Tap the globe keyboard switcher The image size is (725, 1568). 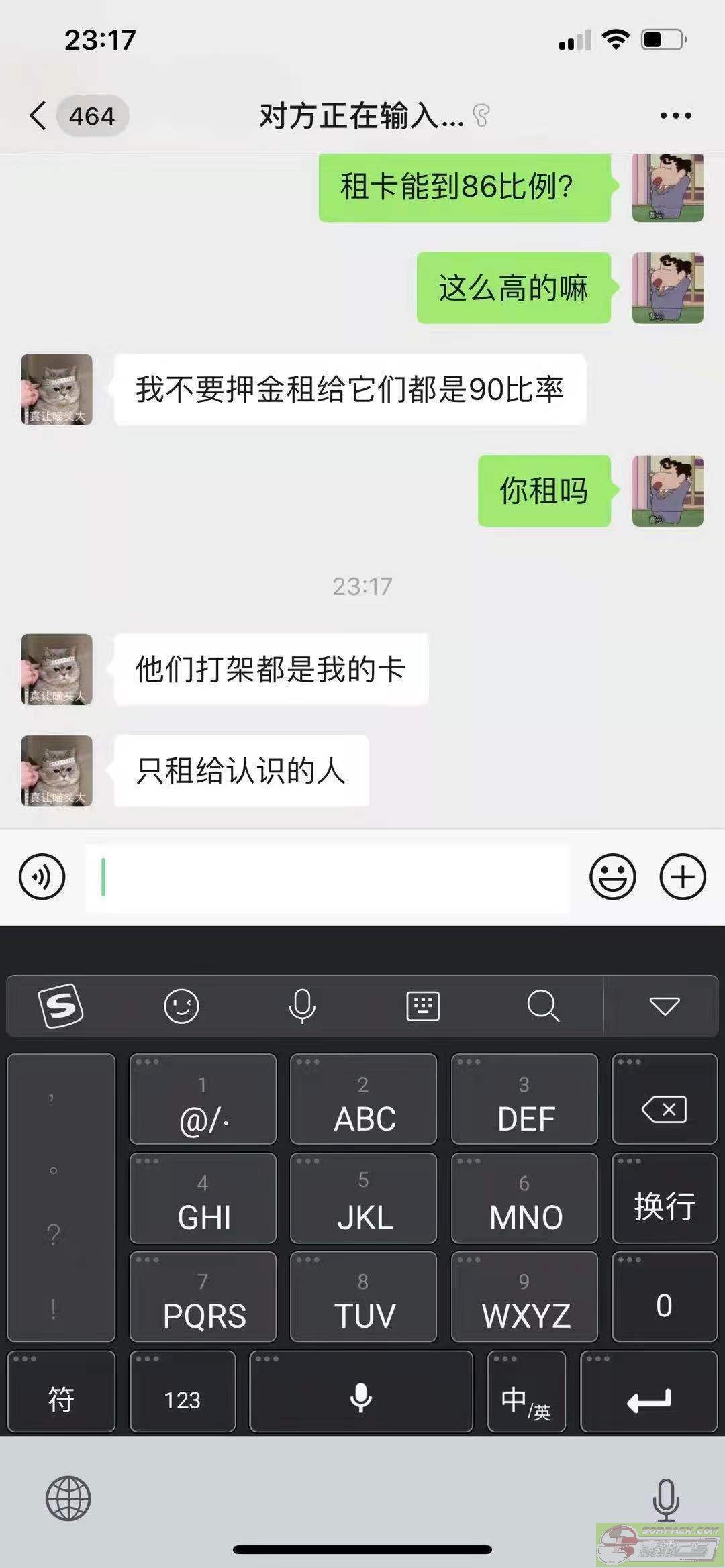point(68,1498)
